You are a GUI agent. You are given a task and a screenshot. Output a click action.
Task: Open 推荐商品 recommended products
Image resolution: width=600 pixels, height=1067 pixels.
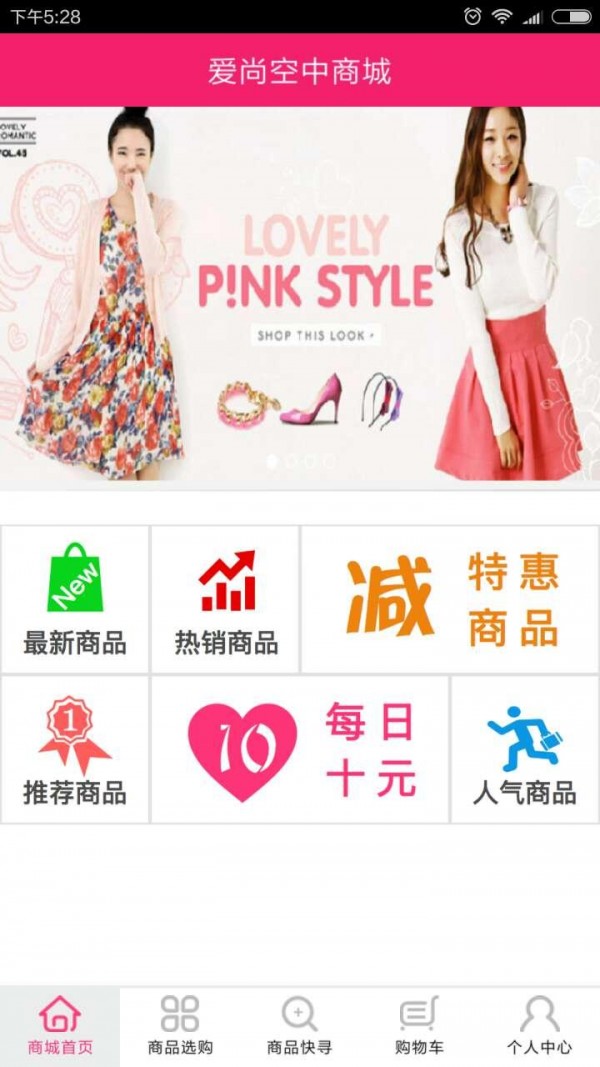[75, 750]
